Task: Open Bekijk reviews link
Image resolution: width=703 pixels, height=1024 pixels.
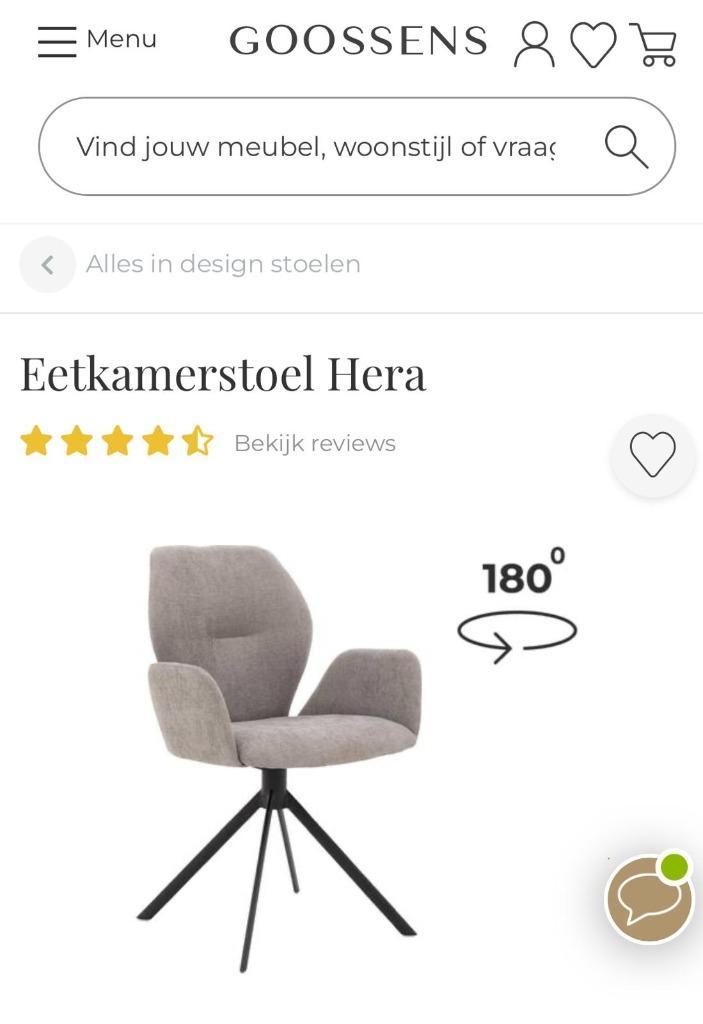Action: pyautogui.click(x=314, y=443)
